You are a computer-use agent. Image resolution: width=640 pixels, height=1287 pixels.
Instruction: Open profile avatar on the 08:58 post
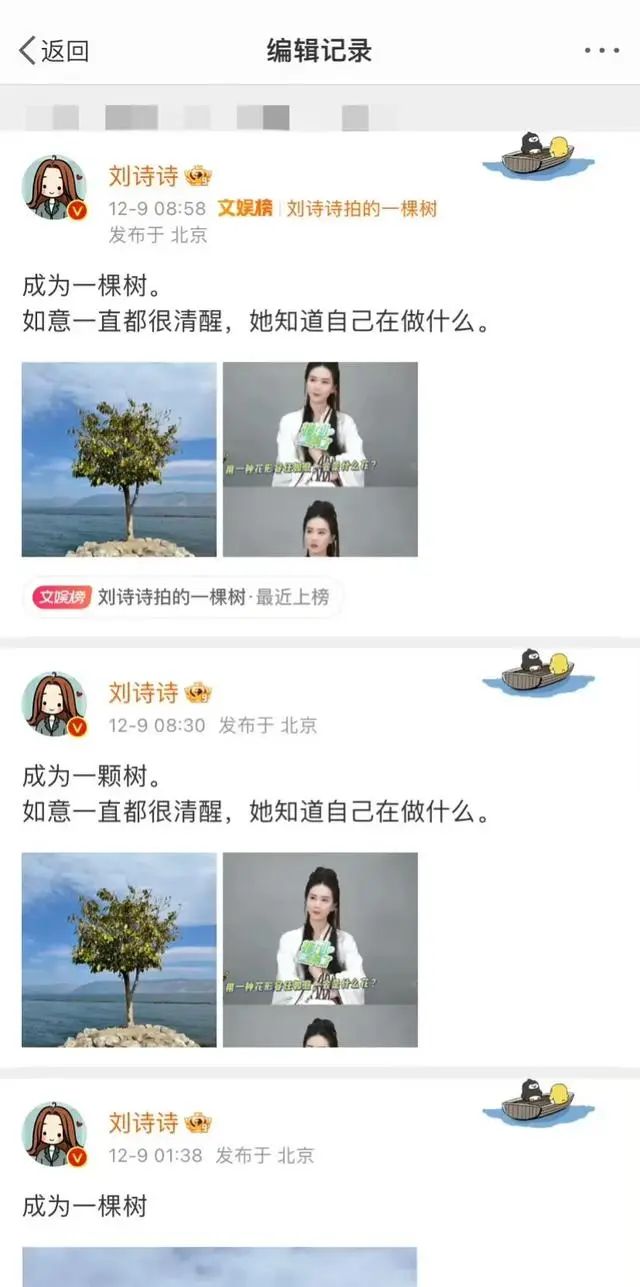click(55, 188)
